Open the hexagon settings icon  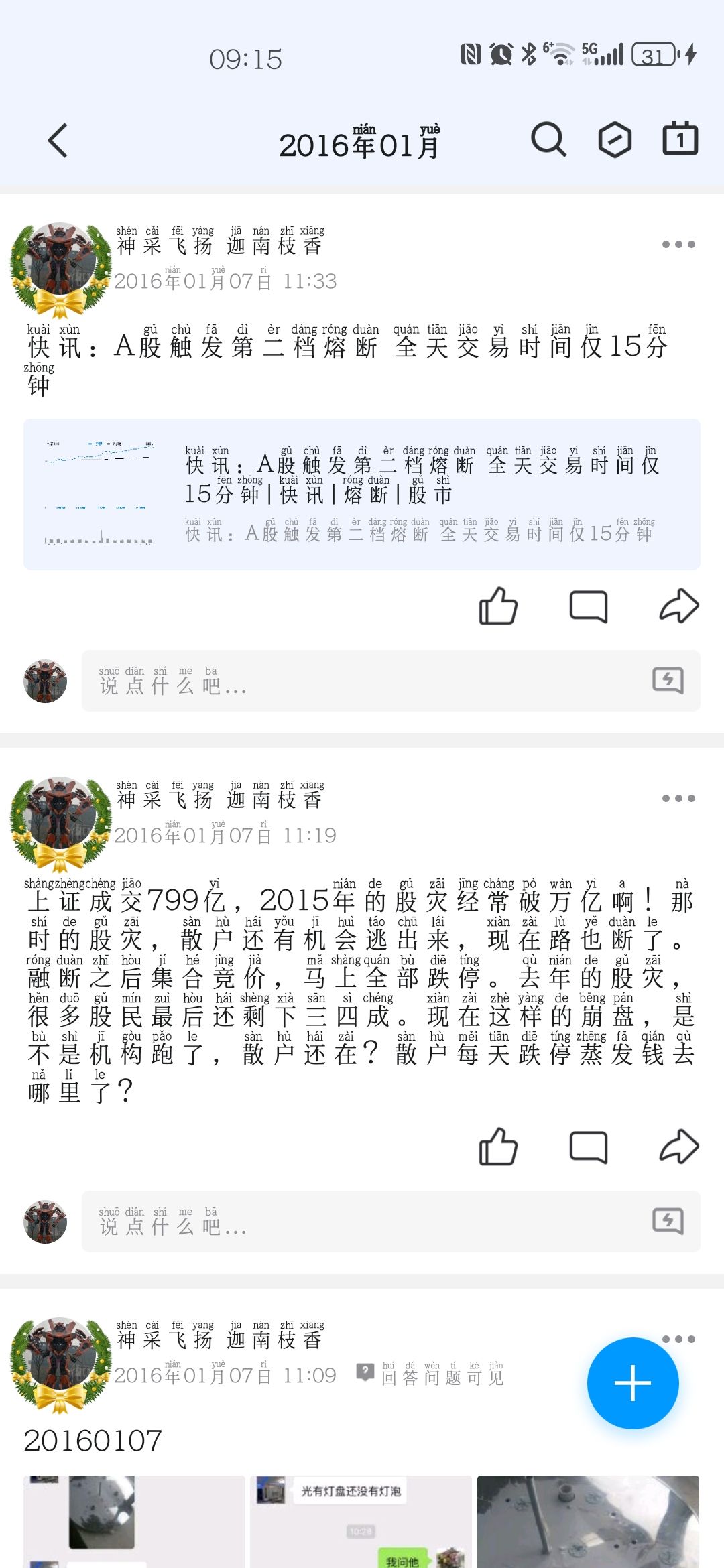pos(614,140)
